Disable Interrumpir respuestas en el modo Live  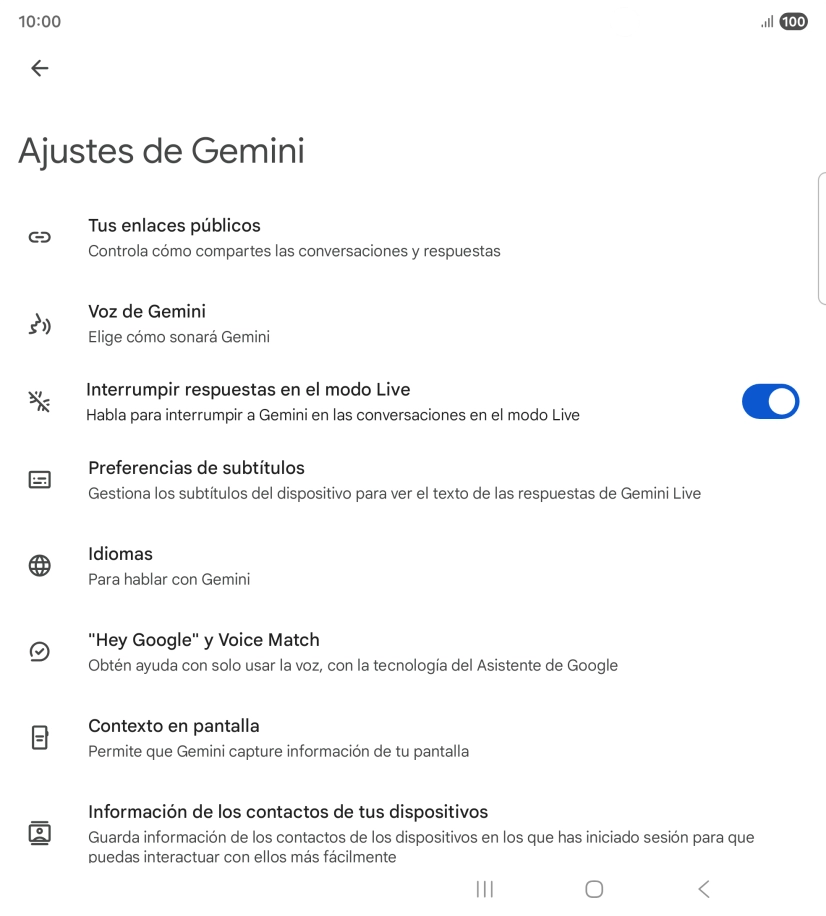pyautogui.click(x=770, y=401)
